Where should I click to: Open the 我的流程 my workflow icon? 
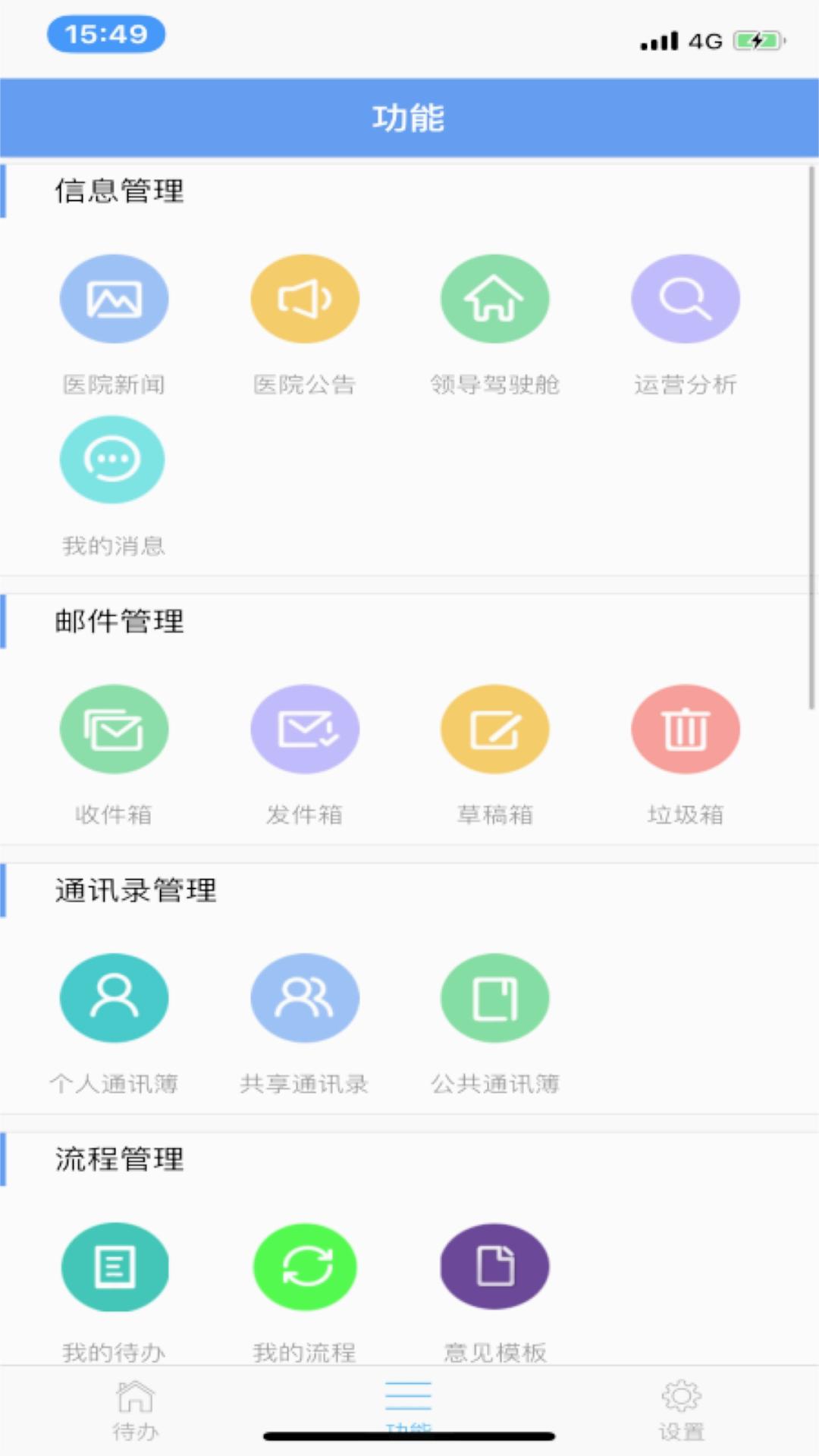coord(305,1266)
